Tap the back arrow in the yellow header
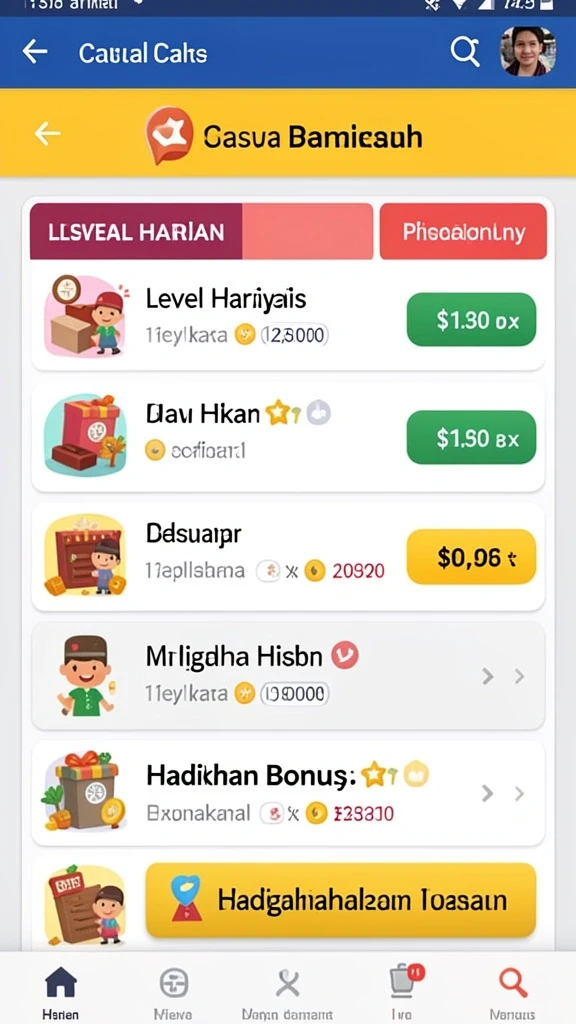 coord(47,134)
